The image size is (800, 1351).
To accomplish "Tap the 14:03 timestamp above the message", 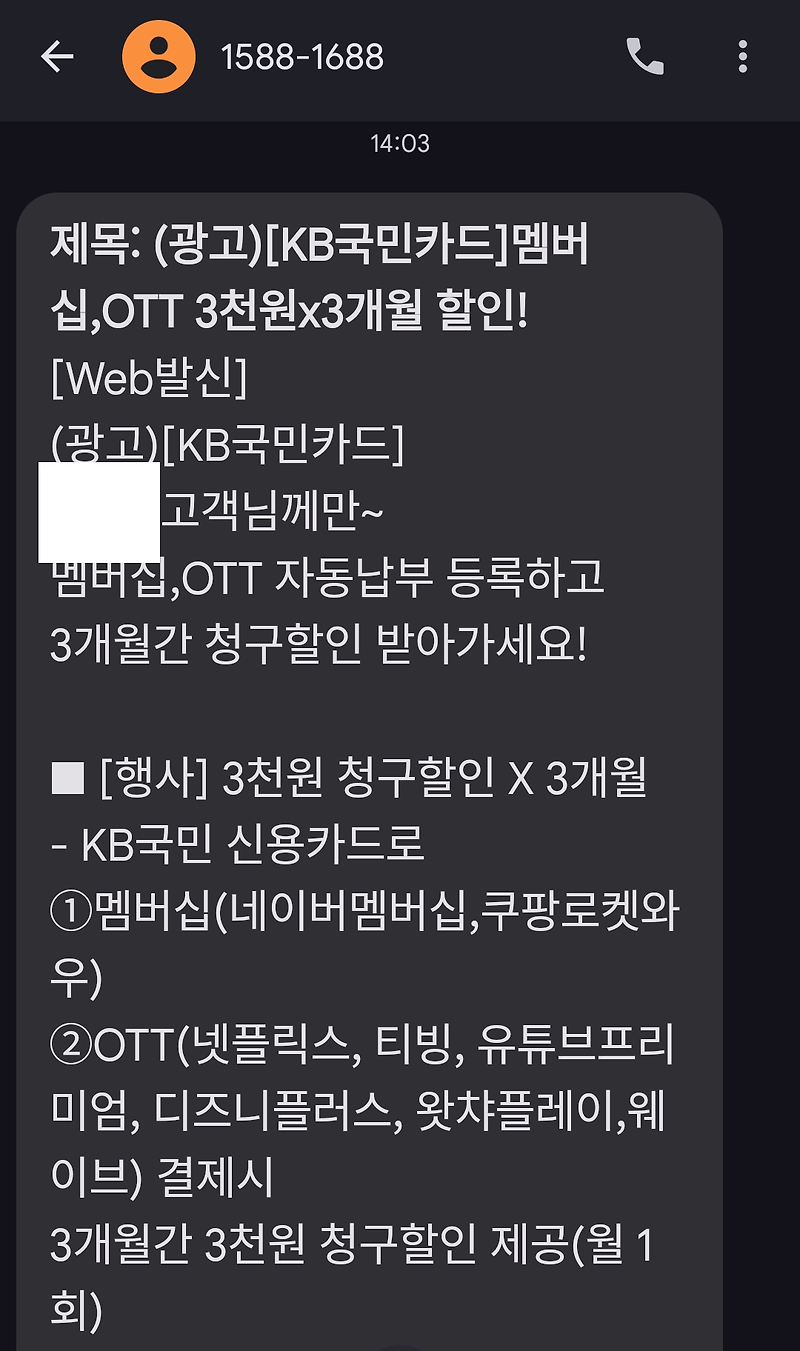I will click(400, 145).
